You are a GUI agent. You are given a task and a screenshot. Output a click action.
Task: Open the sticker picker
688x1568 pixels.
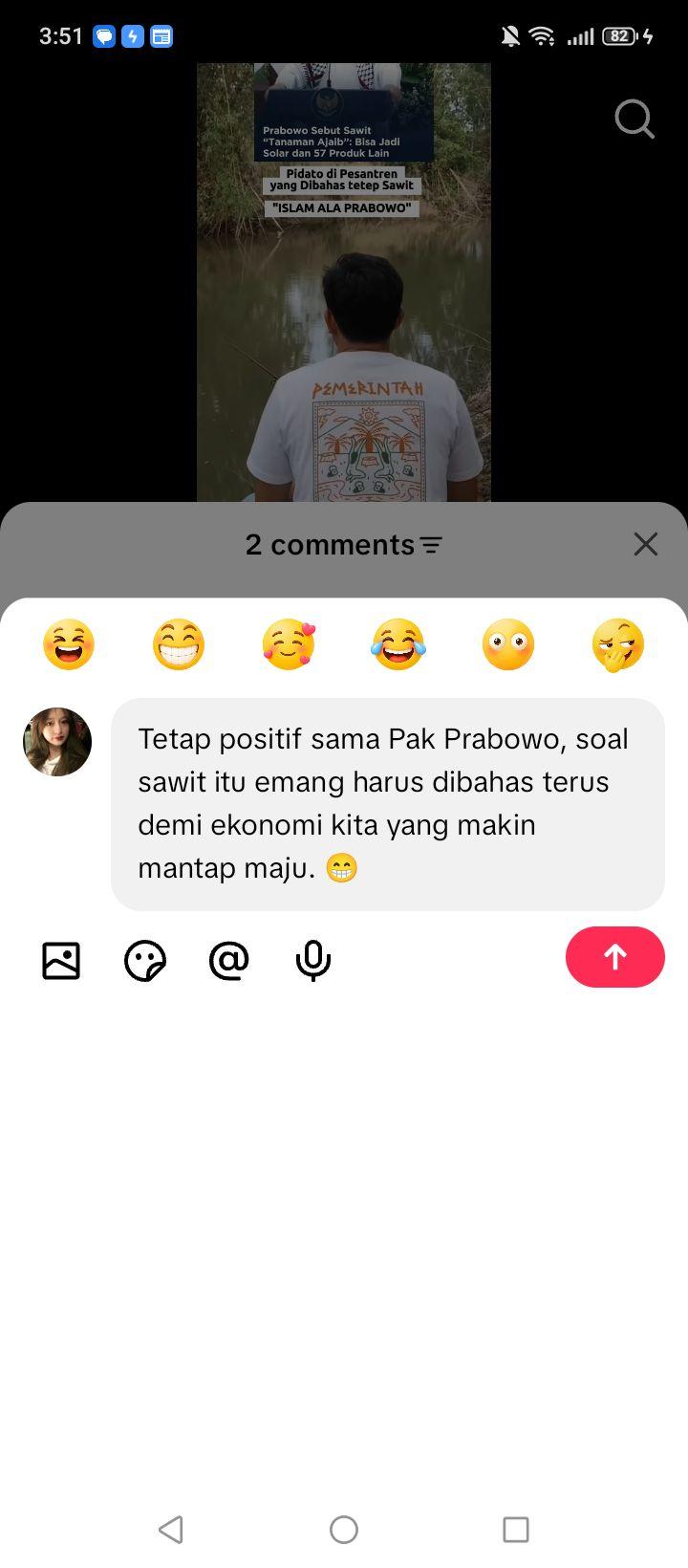click(145, 960)
